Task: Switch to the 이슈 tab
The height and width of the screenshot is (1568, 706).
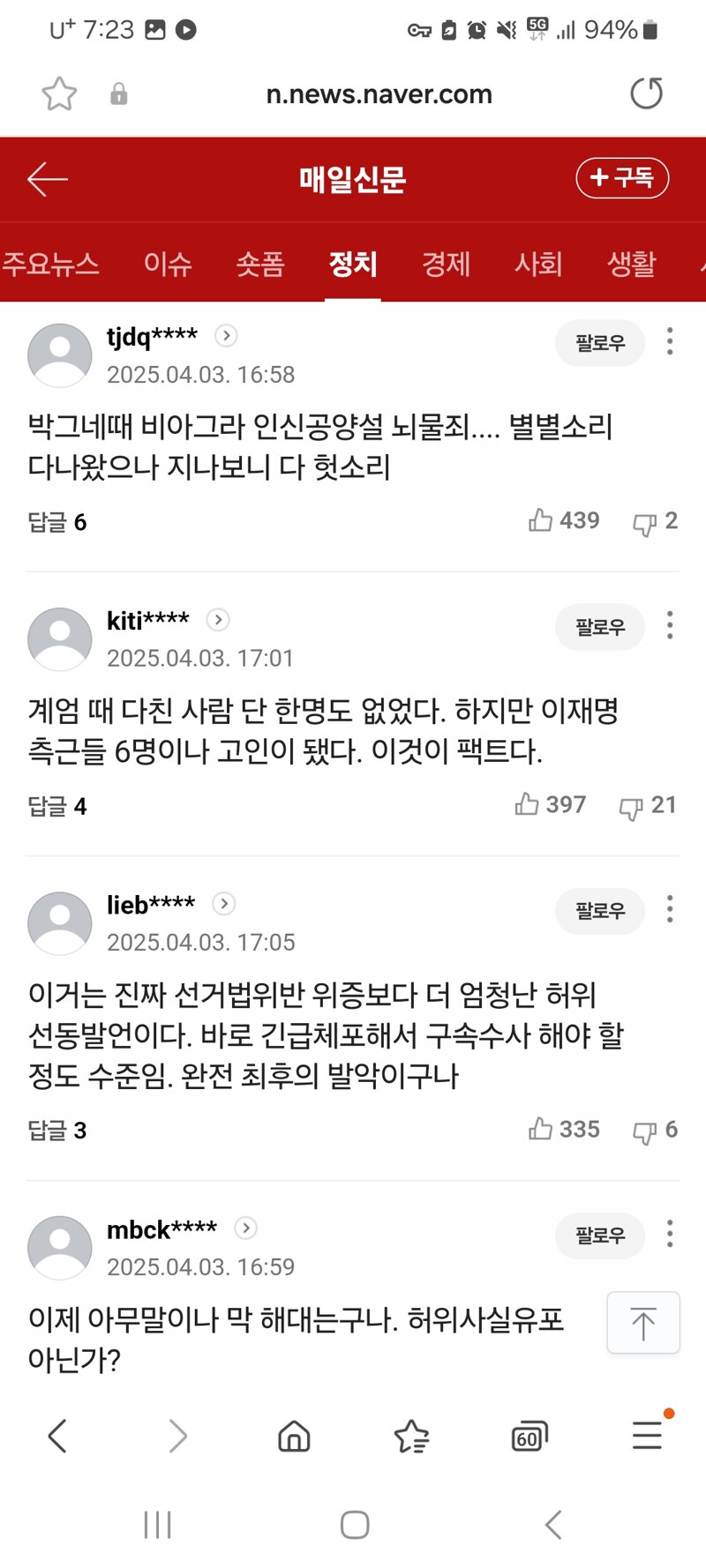Action: (x=168, y=264)
